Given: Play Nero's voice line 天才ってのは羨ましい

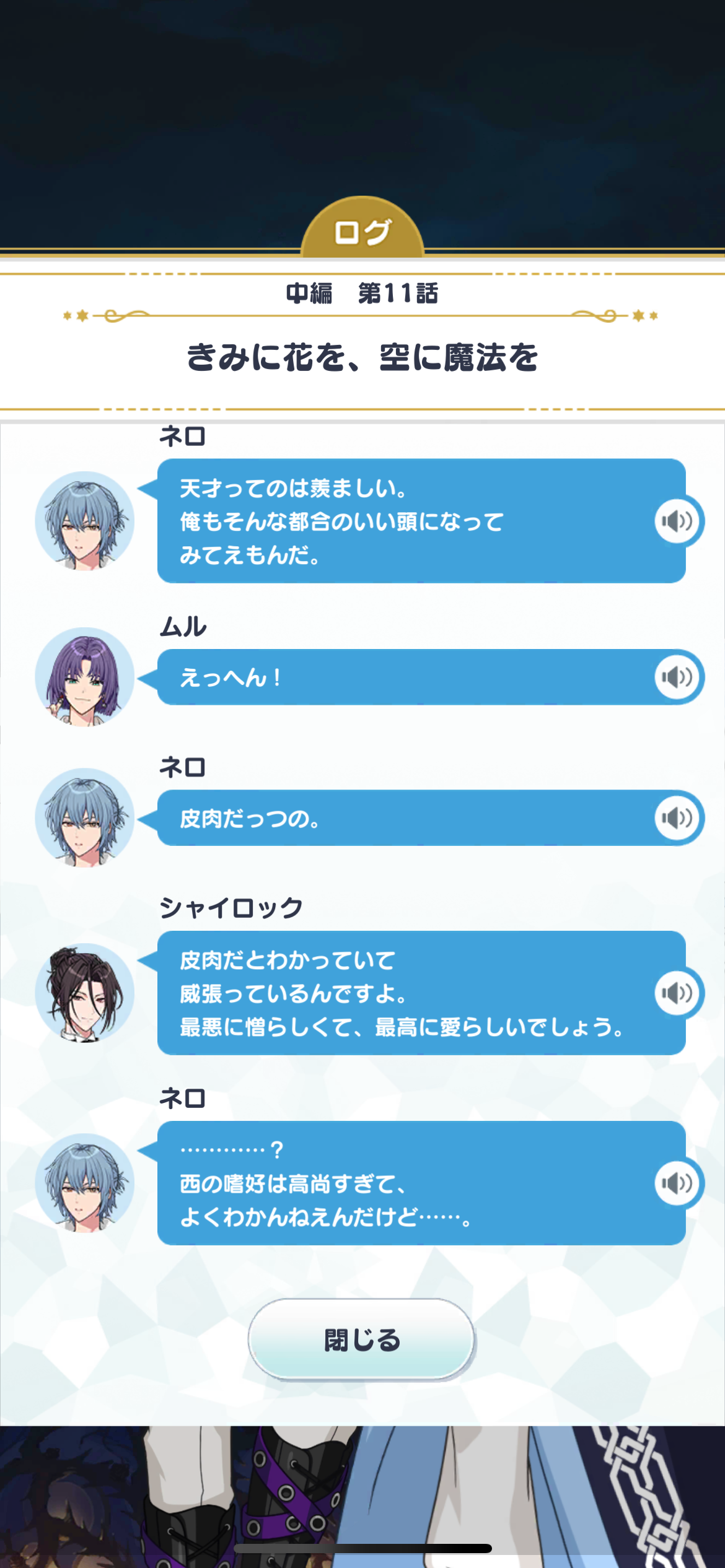Looking at the screenshot, I should [677, 521].
